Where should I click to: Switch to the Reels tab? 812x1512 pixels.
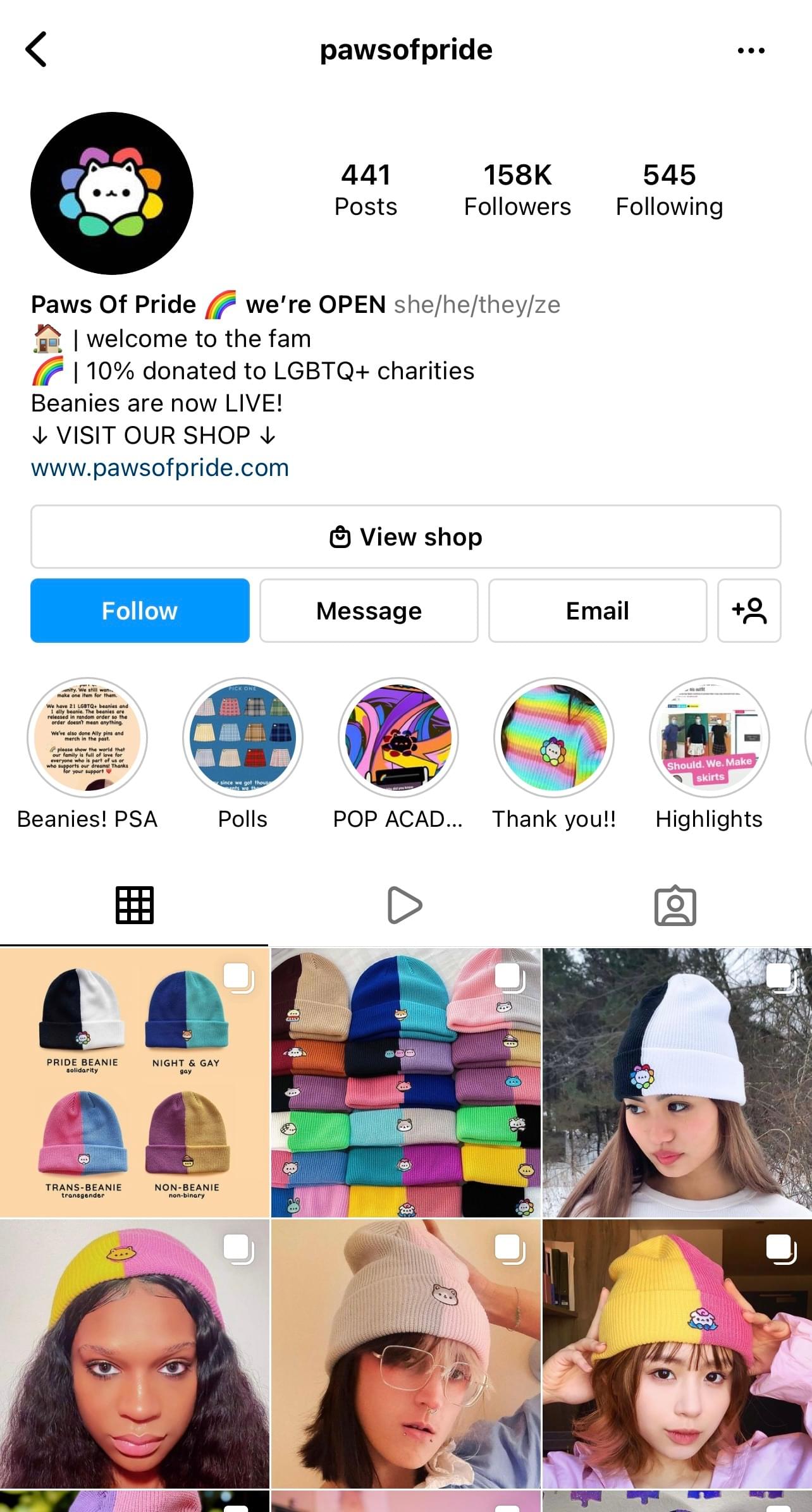(405, 905)
